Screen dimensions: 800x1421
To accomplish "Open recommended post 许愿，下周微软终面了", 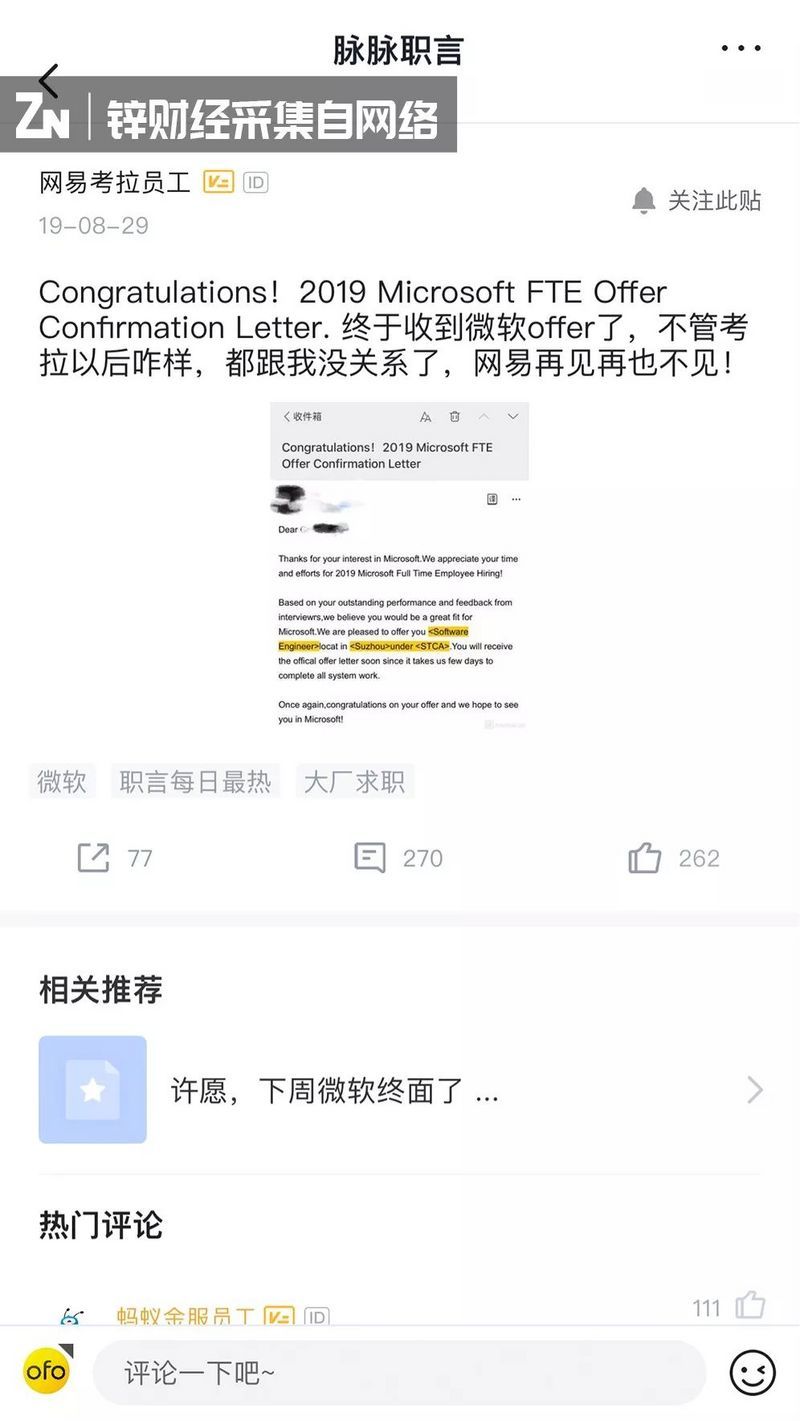I will tap(400, 1090).
